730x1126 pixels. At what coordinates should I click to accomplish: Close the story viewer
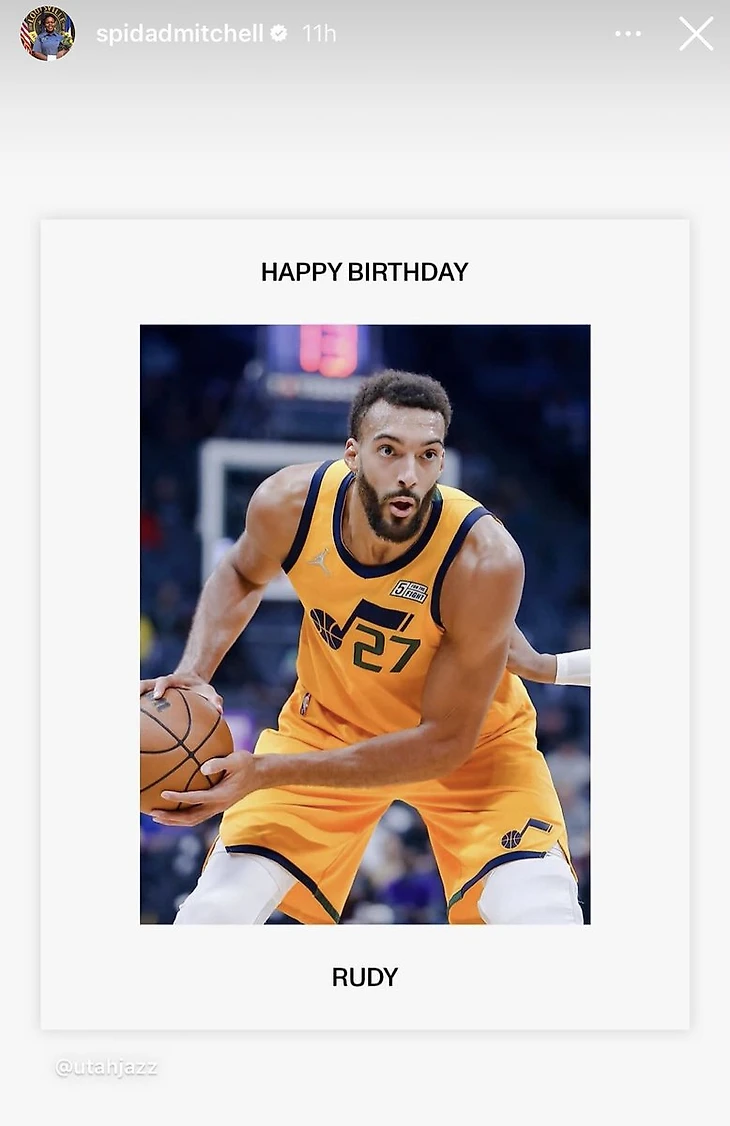point(696,33)
